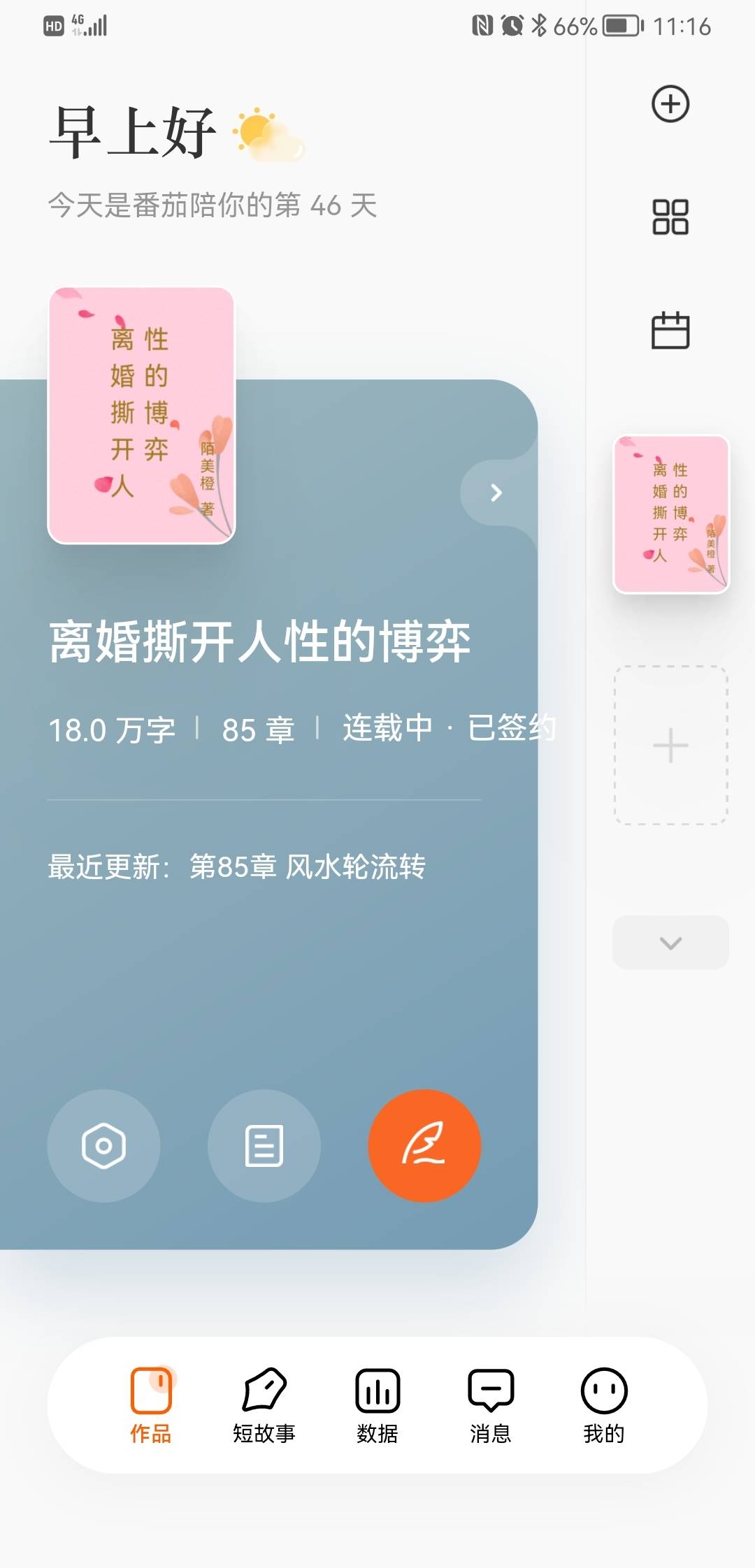The width and height of the screenshot is (755, 1568).
Task: Open the chapter list document button
Action: [x=264, y=1146]
